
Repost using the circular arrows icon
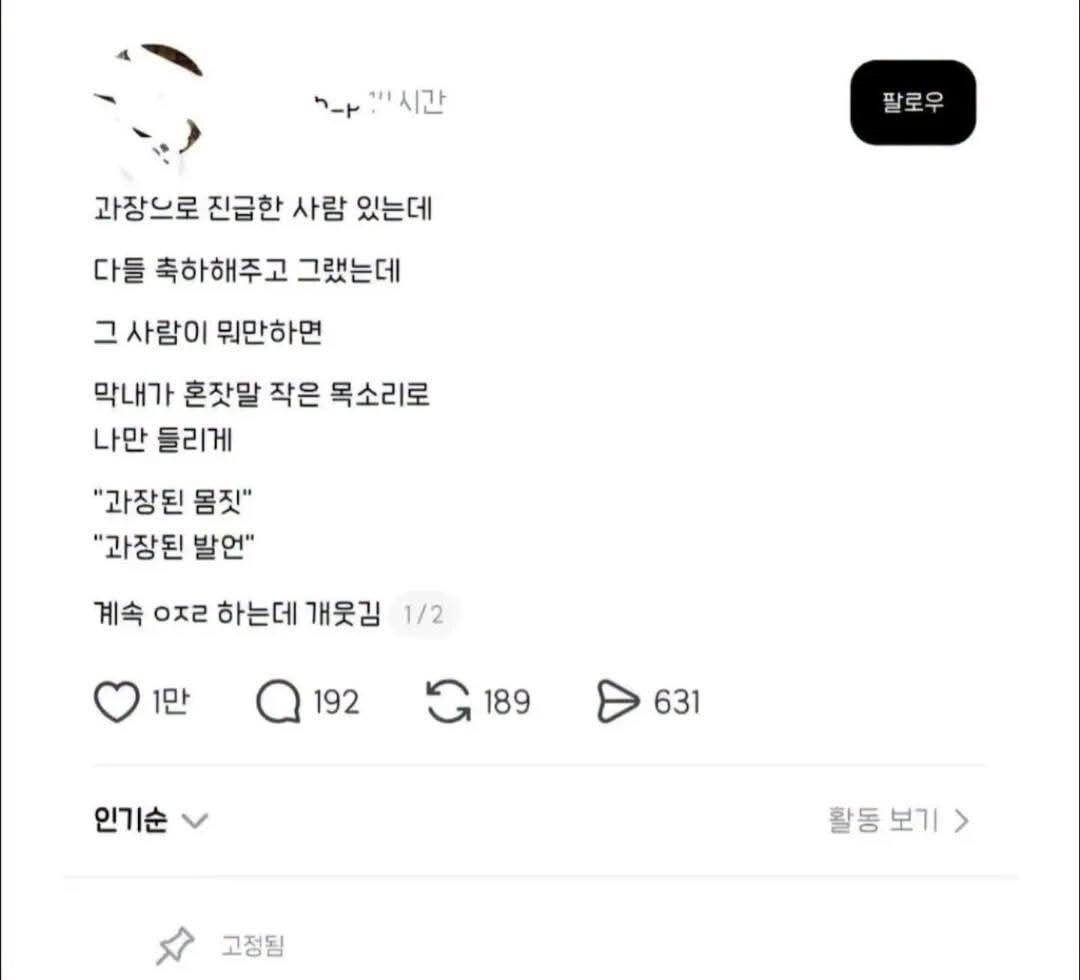pyautogui.click(x=448, y=702)
